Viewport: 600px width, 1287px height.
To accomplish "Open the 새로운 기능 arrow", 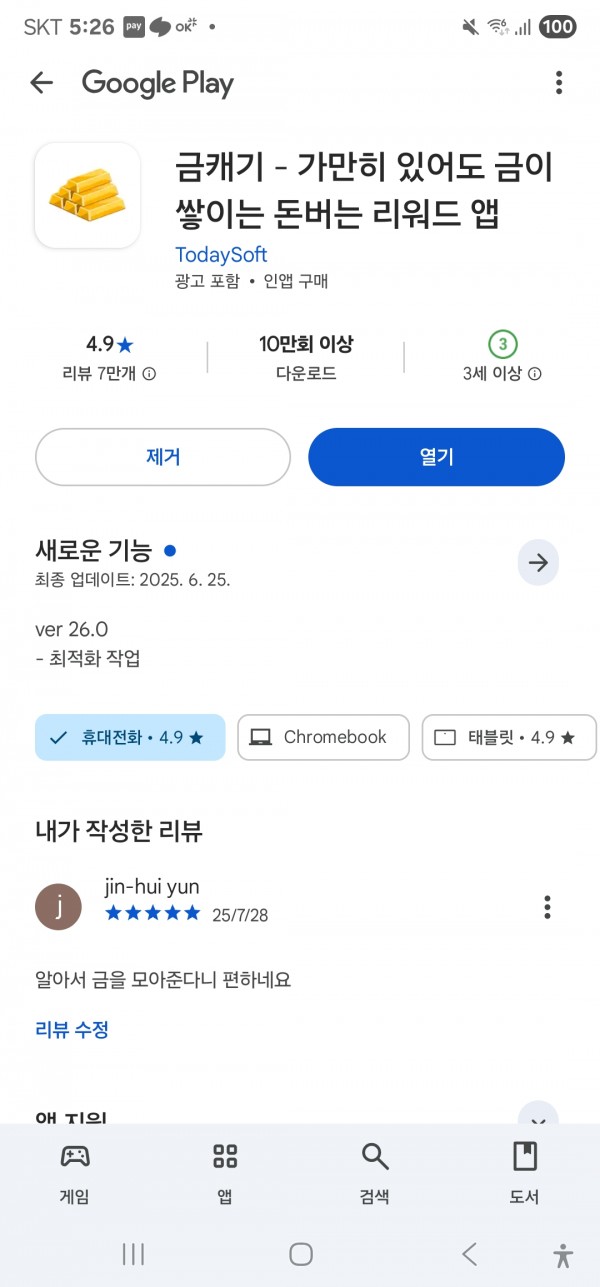I will click(x=538, y=563).
